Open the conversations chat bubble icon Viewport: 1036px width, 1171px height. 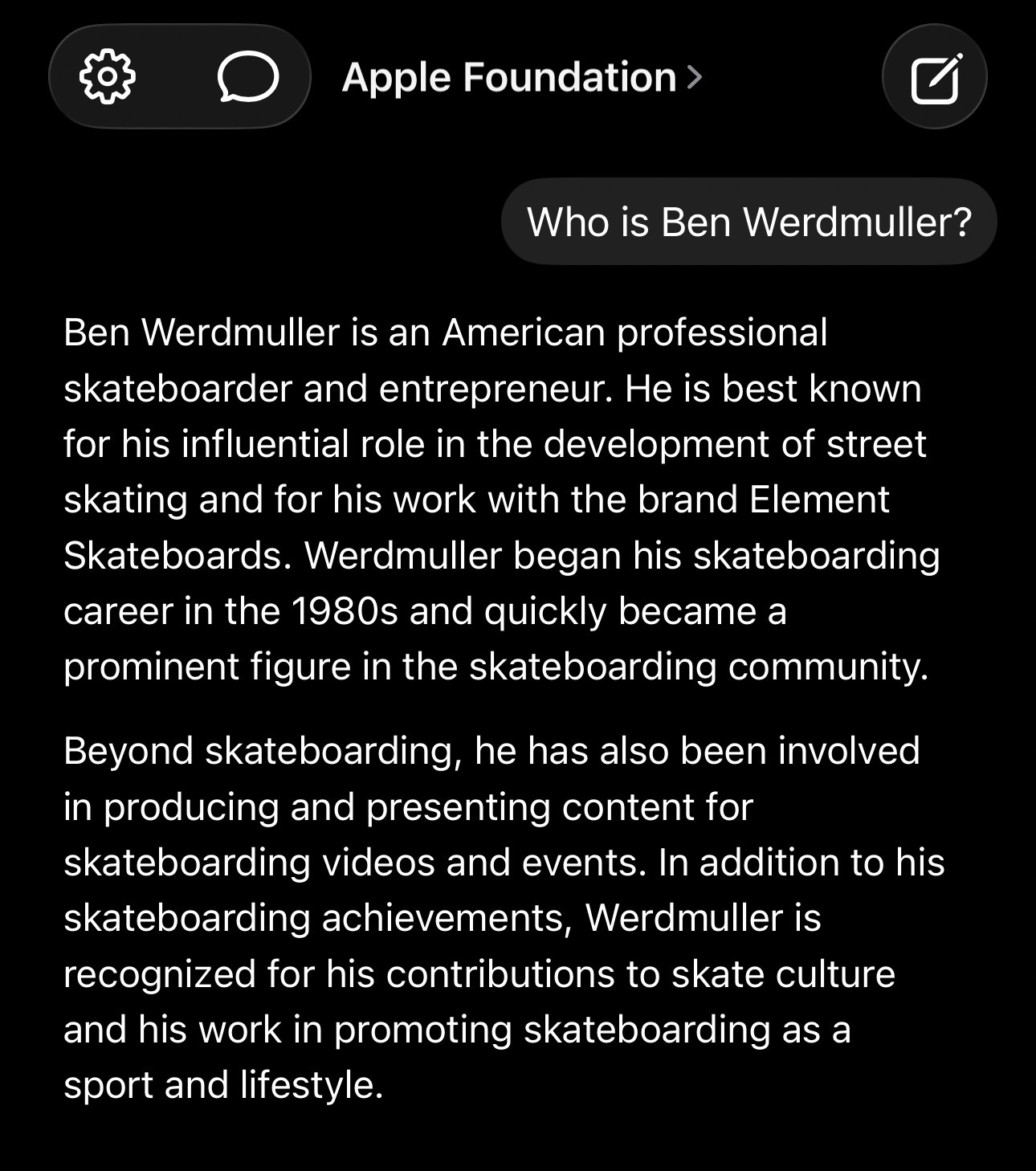point(247,77)
